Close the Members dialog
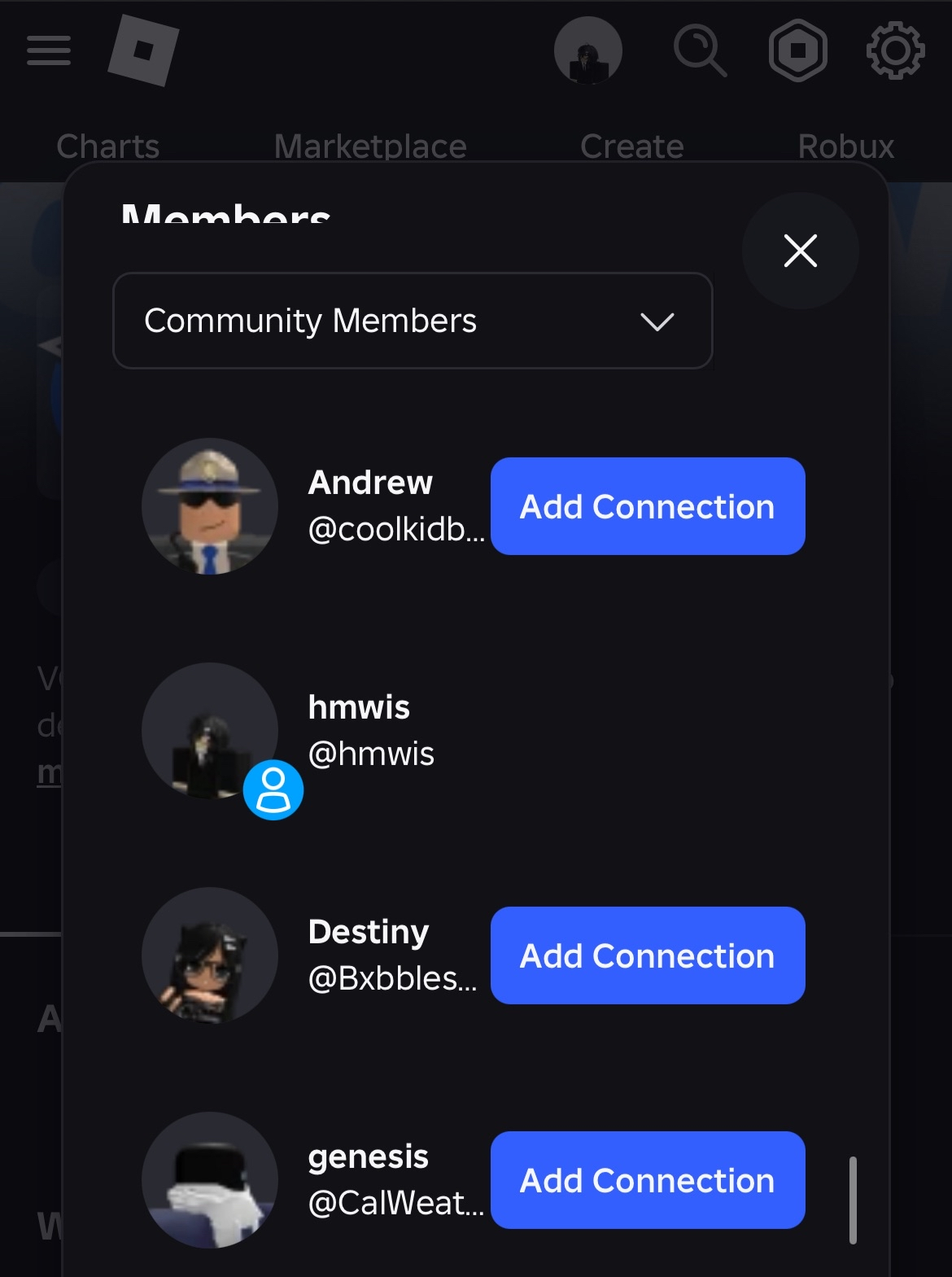The width and height of the screenshot is (952, 1277). (x=800, y=251)
